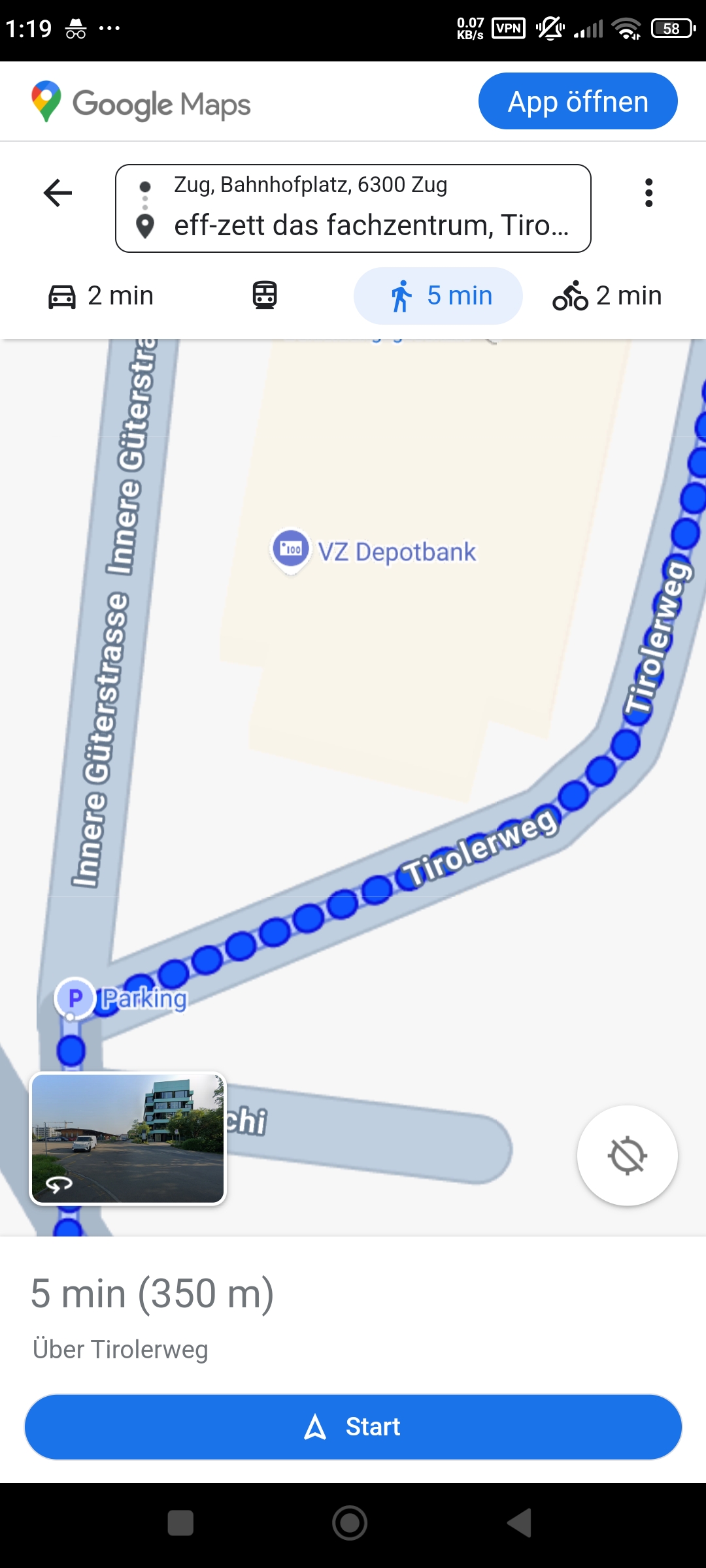
Task: Switch to driving directions, 2 min
Action: pos(101,296)
